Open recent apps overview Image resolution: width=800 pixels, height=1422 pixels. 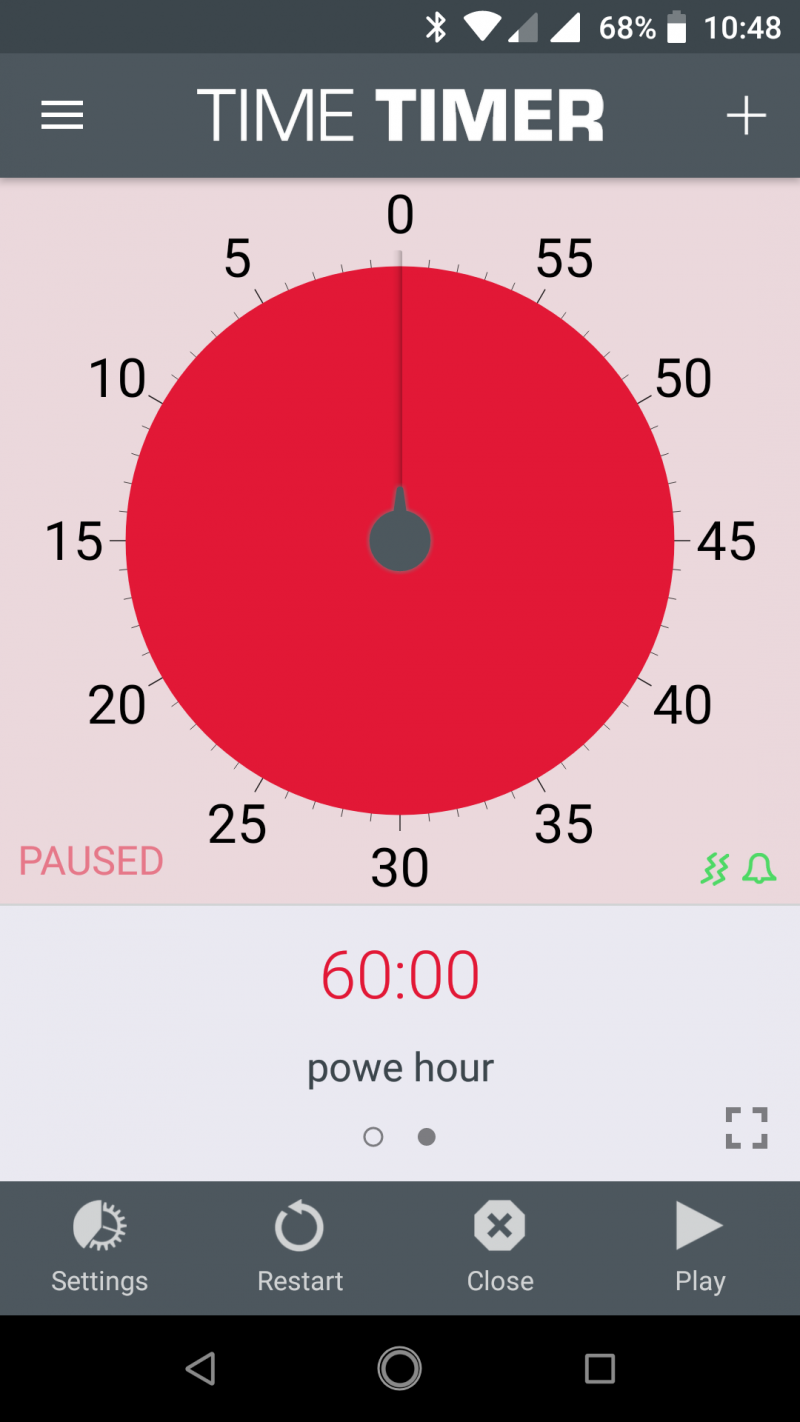pos(599,1368)
